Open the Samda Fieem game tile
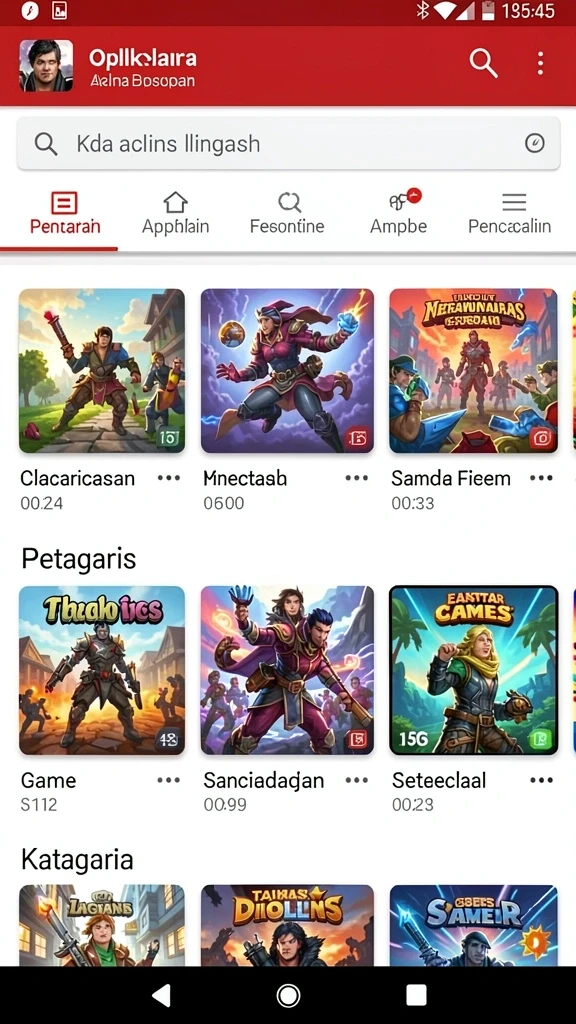 tap(473, 371)
